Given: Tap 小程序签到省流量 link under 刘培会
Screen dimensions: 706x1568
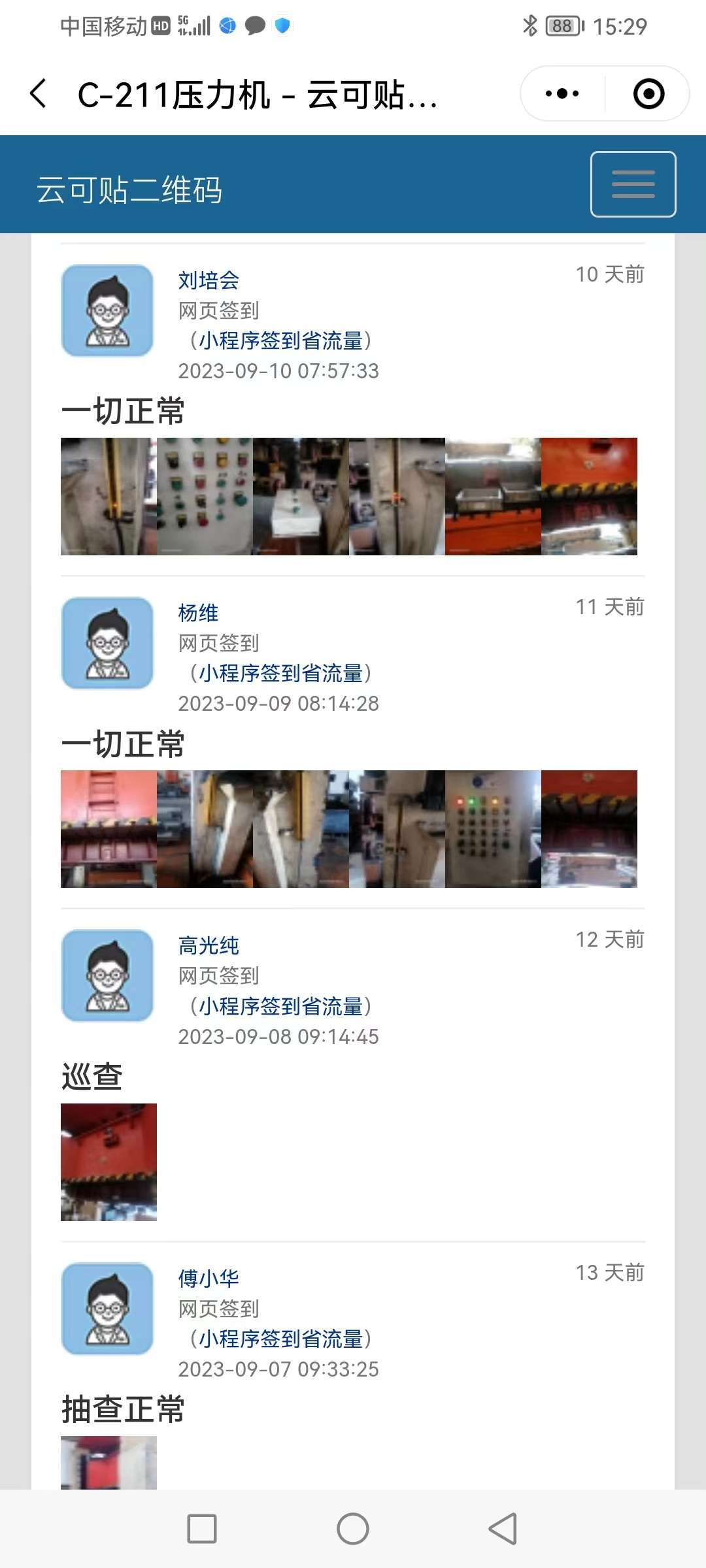Looking at the screenshot, I should coord(280,340).
